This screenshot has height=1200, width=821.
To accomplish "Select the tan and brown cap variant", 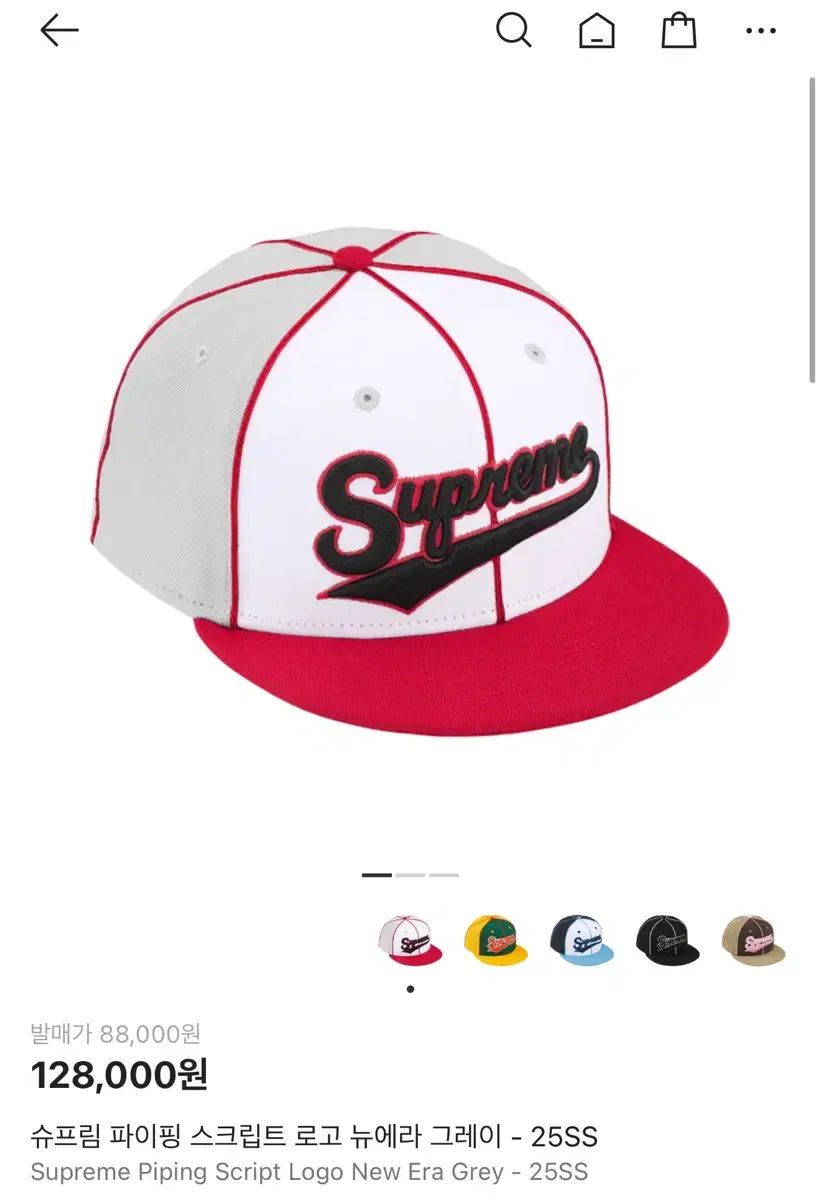I will click(753, 940).
